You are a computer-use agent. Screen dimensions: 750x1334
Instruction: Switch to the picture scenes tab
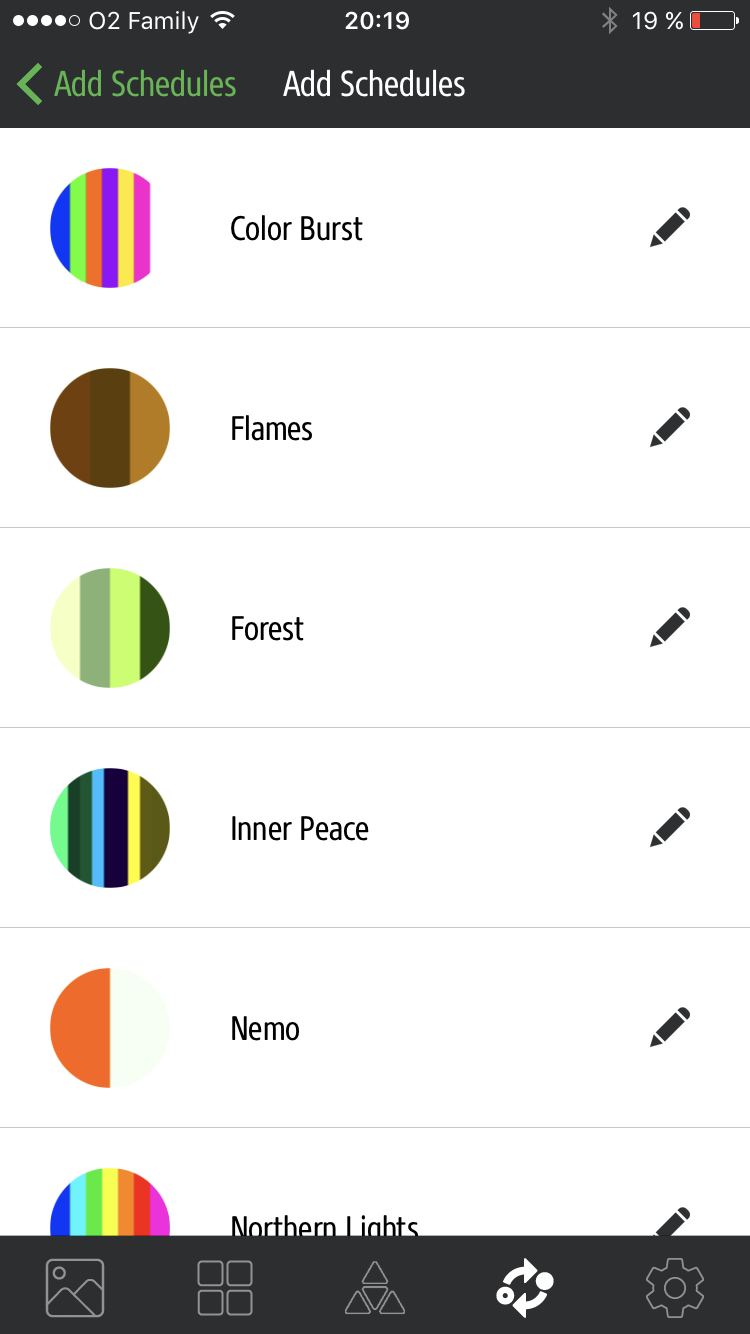75,1287
